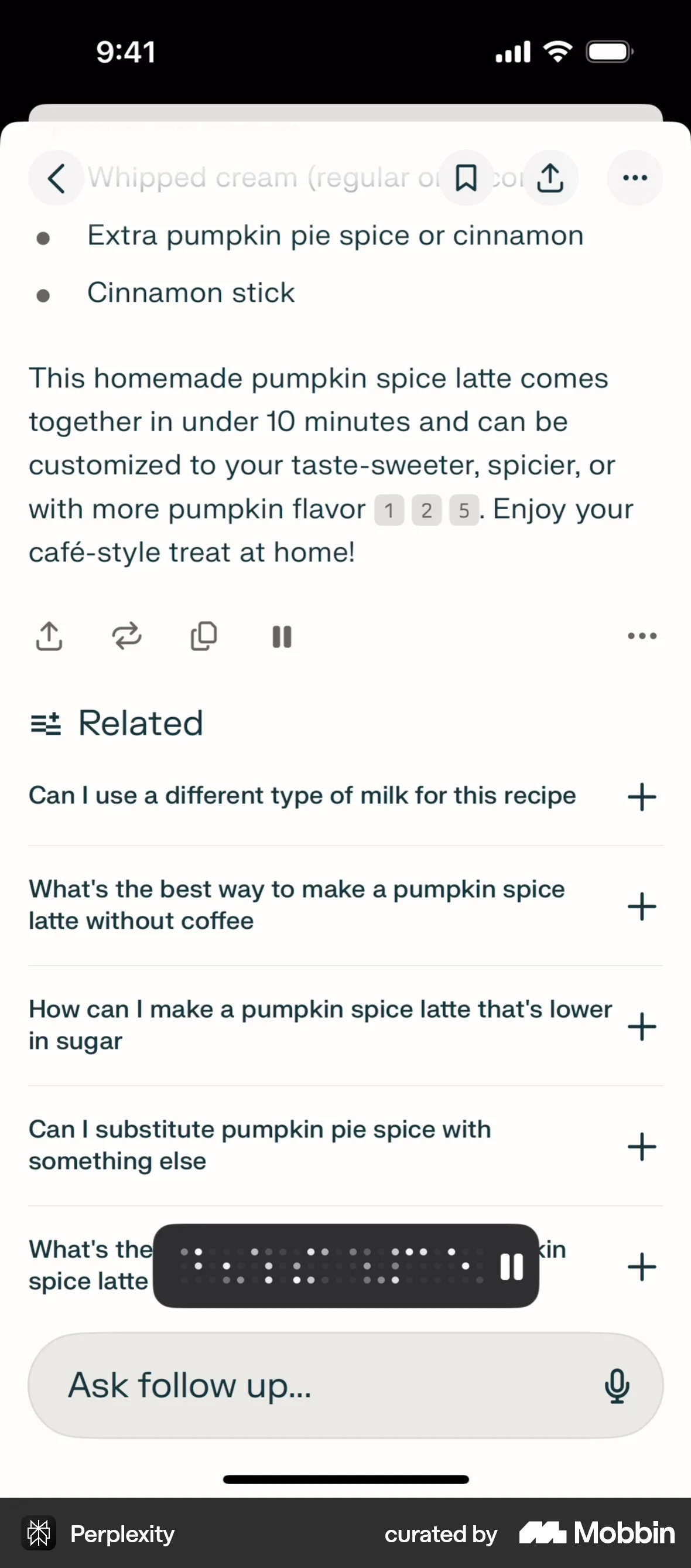Ask about a lower sugar latte
The height and width of the screenshot is (1568, 691).
tap(320, 1025)
